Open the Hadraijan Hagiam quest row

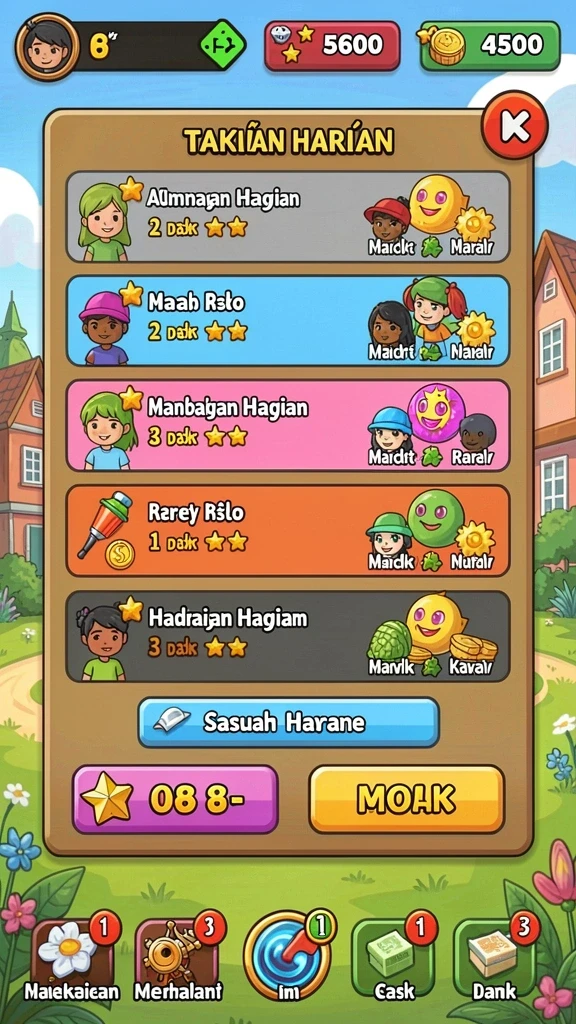click(288, 636)
